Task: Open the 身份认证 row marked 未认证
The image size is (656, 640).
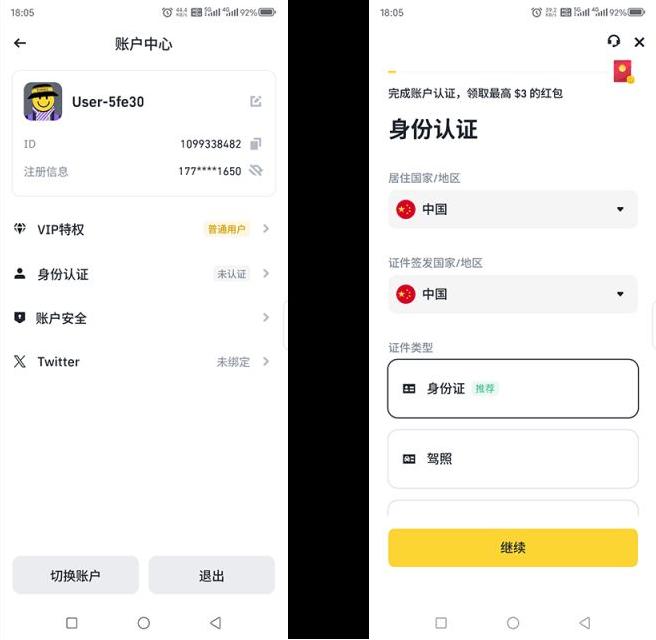Action: [143, 274]
